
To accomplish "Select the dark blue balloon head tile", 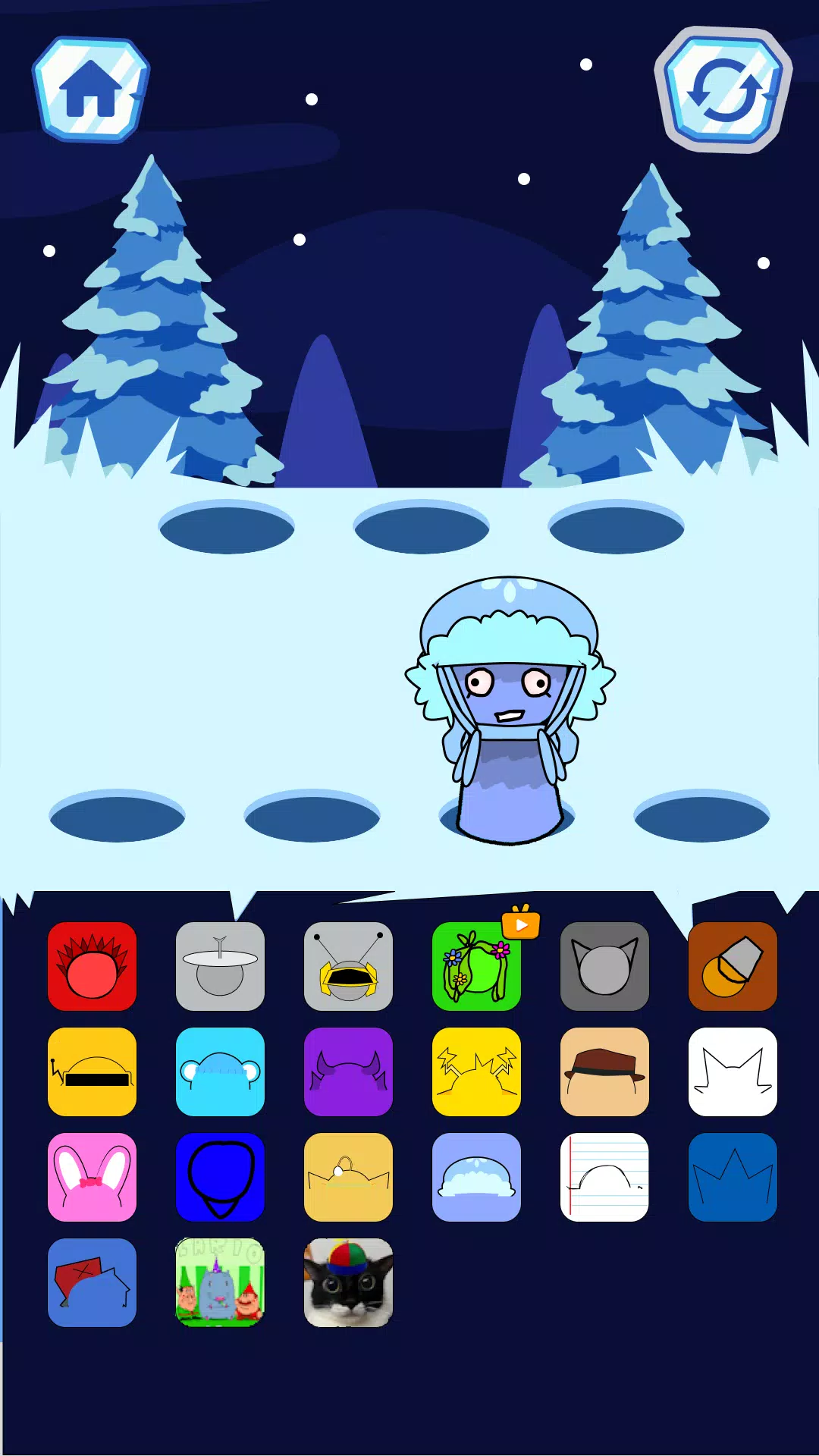I will [220, 1177].
